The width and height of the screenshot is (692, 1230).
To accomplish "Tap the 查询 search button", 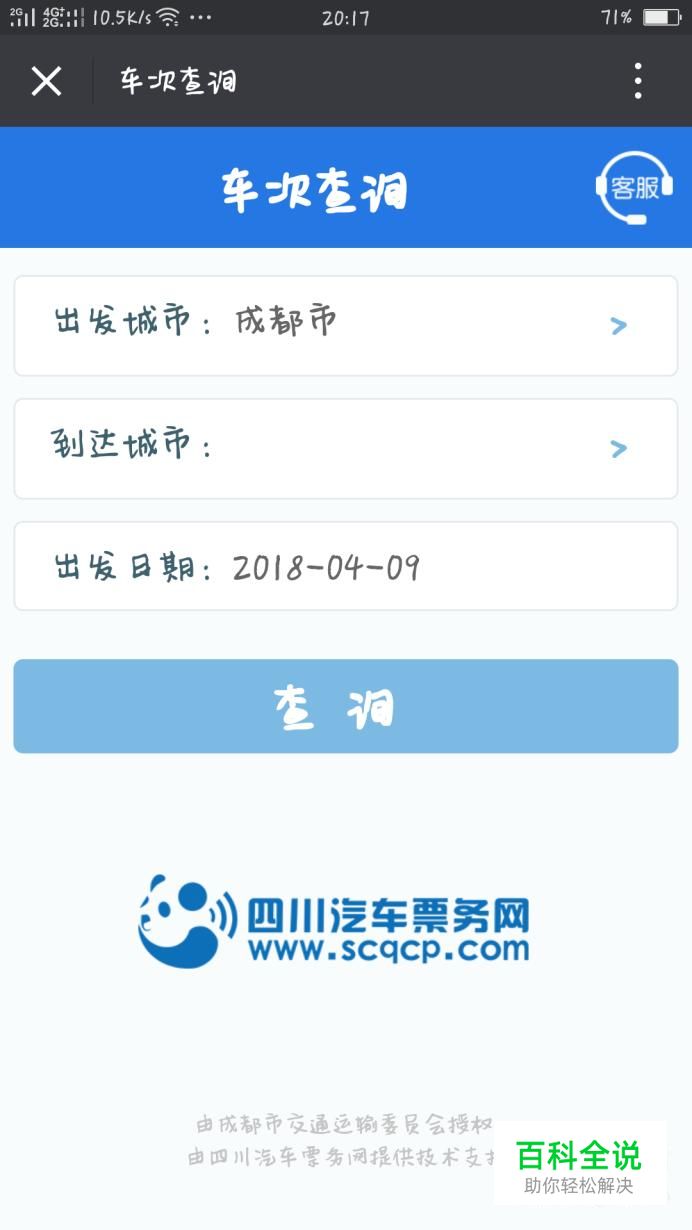I will 345,706.
